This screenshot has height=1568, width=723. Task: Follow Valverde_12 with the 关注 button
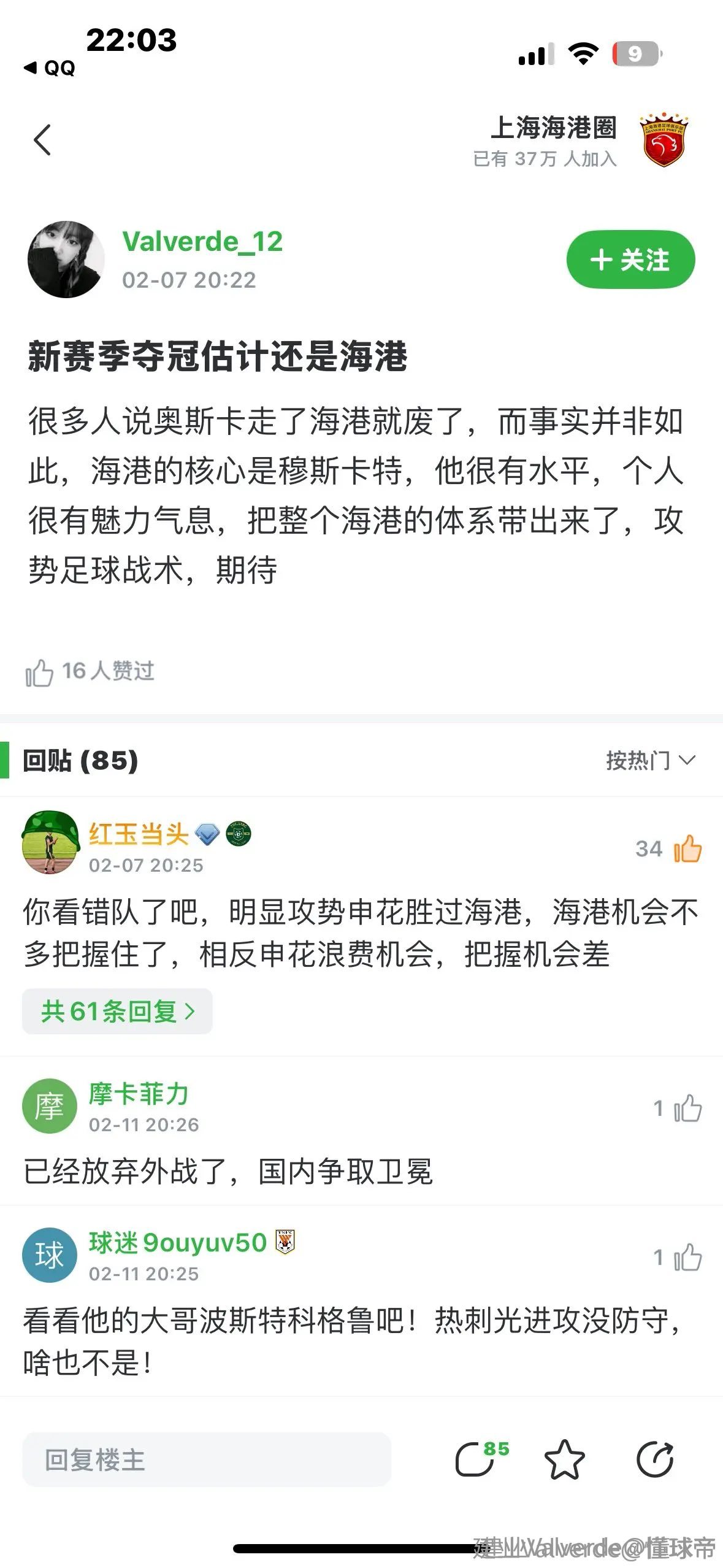pyautogui.click(x=630, y=259)
